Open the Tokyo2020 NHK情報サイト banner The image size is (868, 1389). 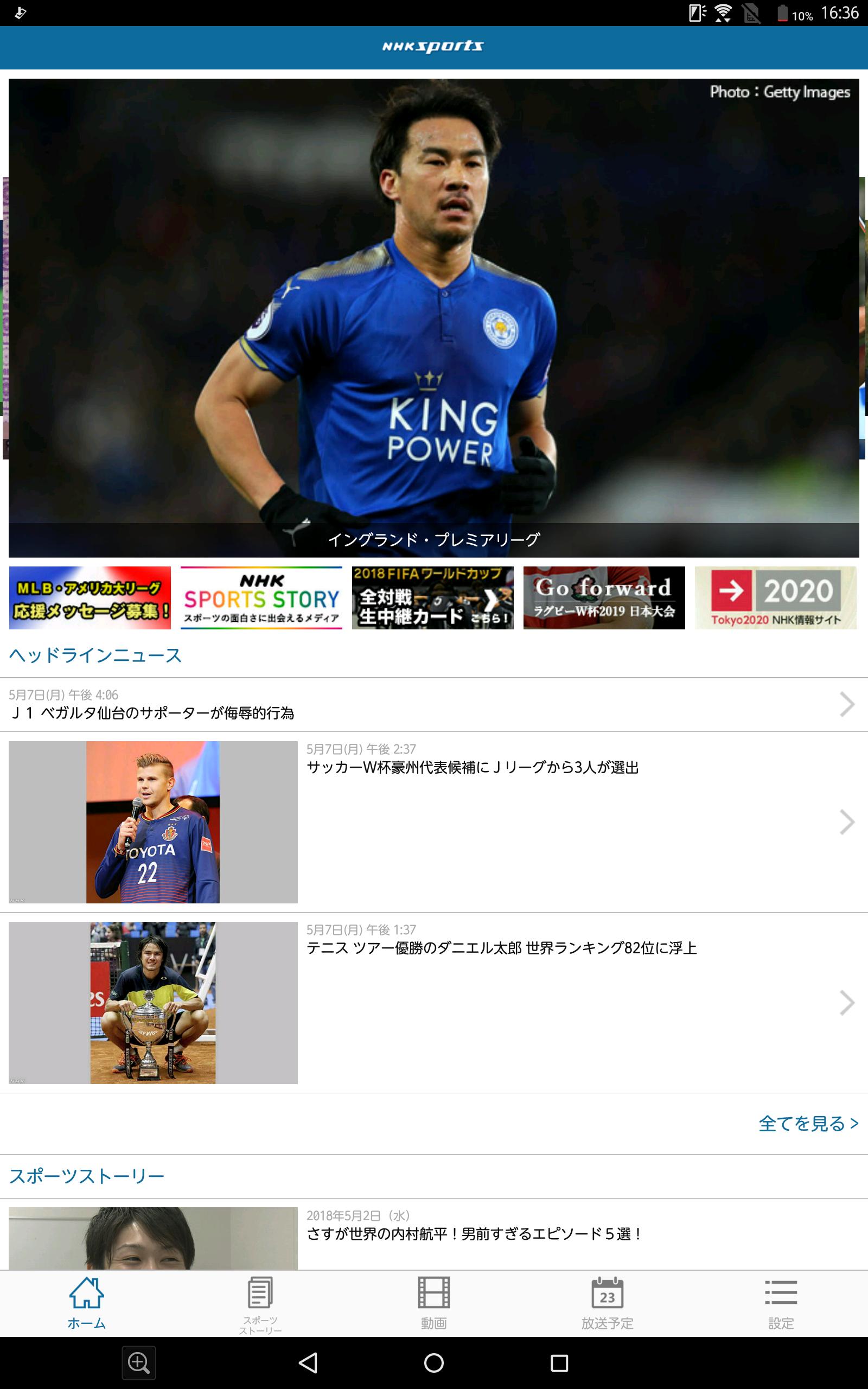(775, 597)
